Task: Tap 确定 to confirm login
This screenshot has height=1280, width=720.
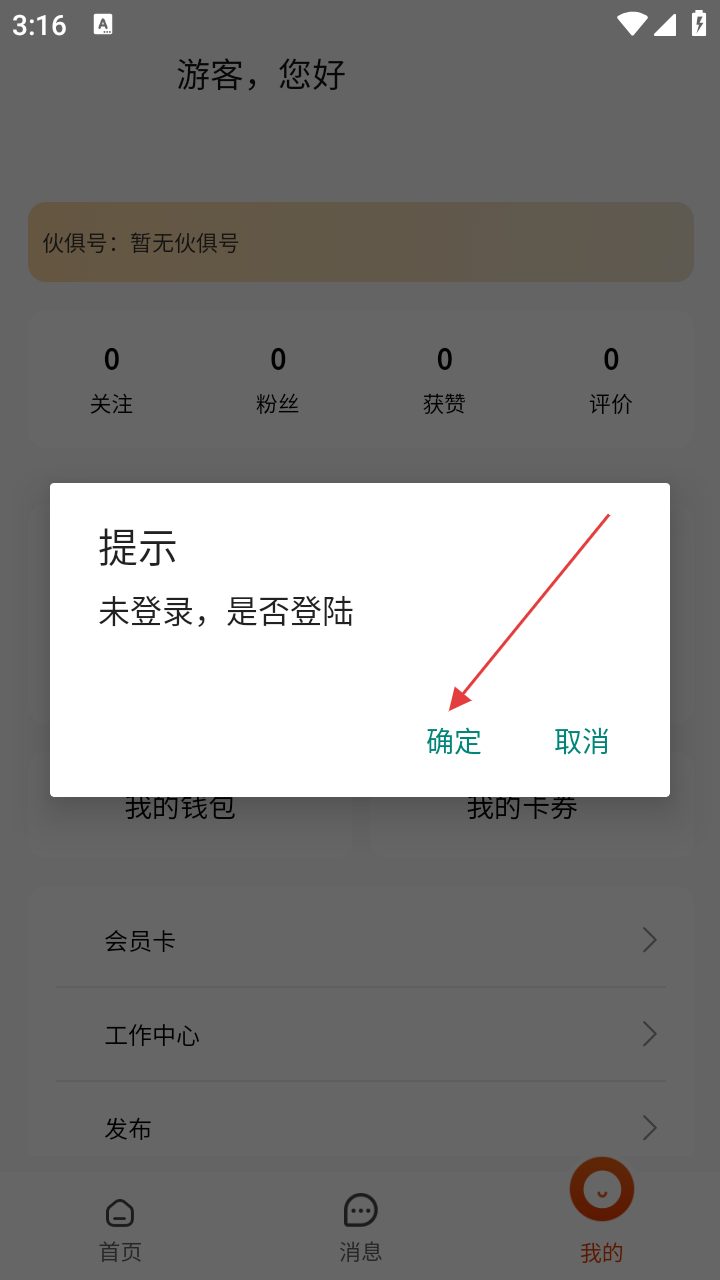Action: 454,741
